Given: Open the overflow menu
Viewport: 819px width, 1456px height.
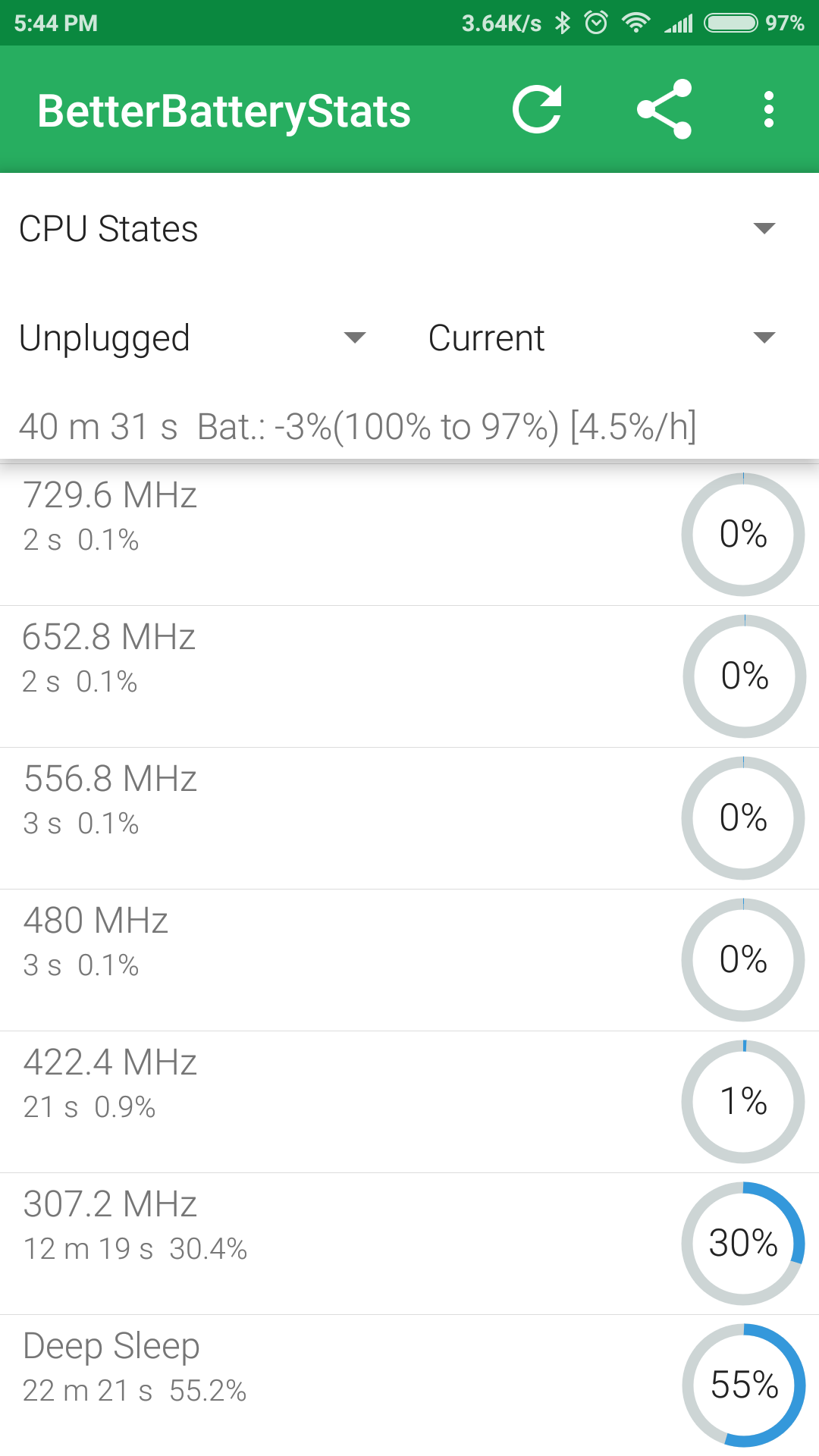Looking at the screenshot, I should [769, 110].
